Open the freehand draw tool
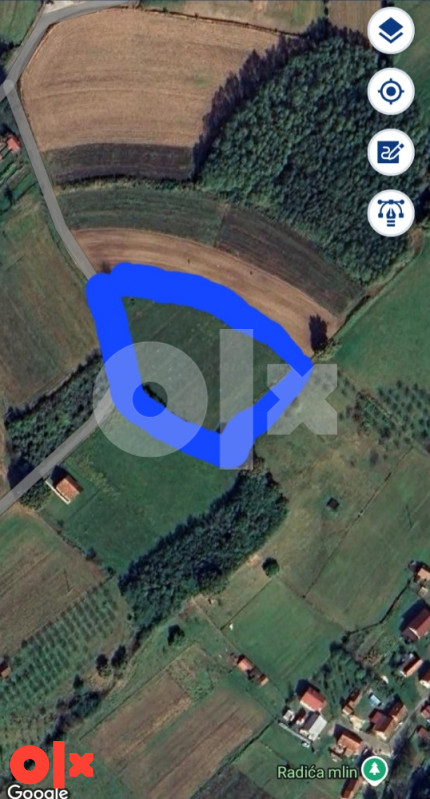The image size is (430, 799). coord(391,152)
